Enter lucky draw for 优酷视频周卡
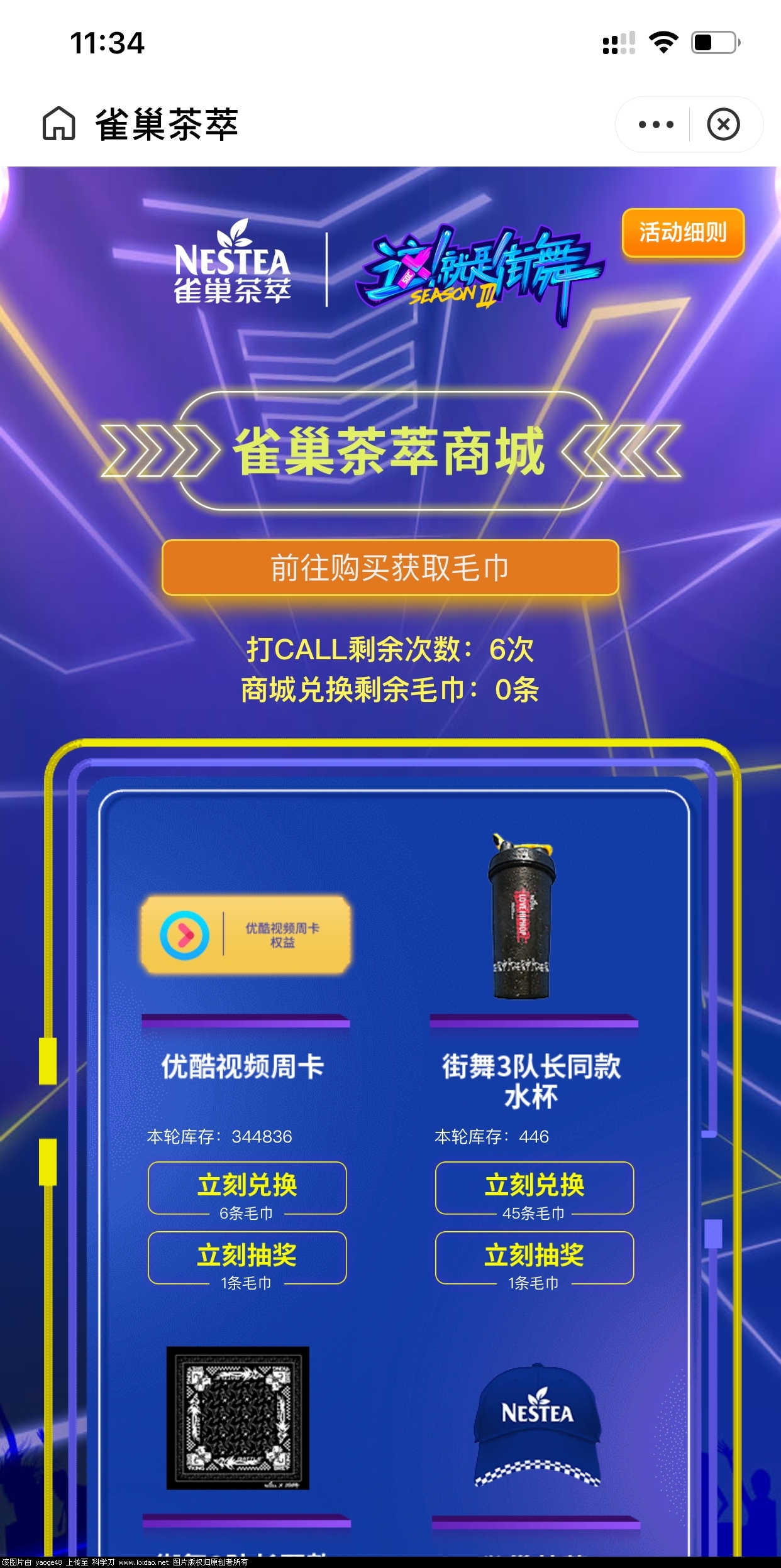 (x=247, y=1256)
